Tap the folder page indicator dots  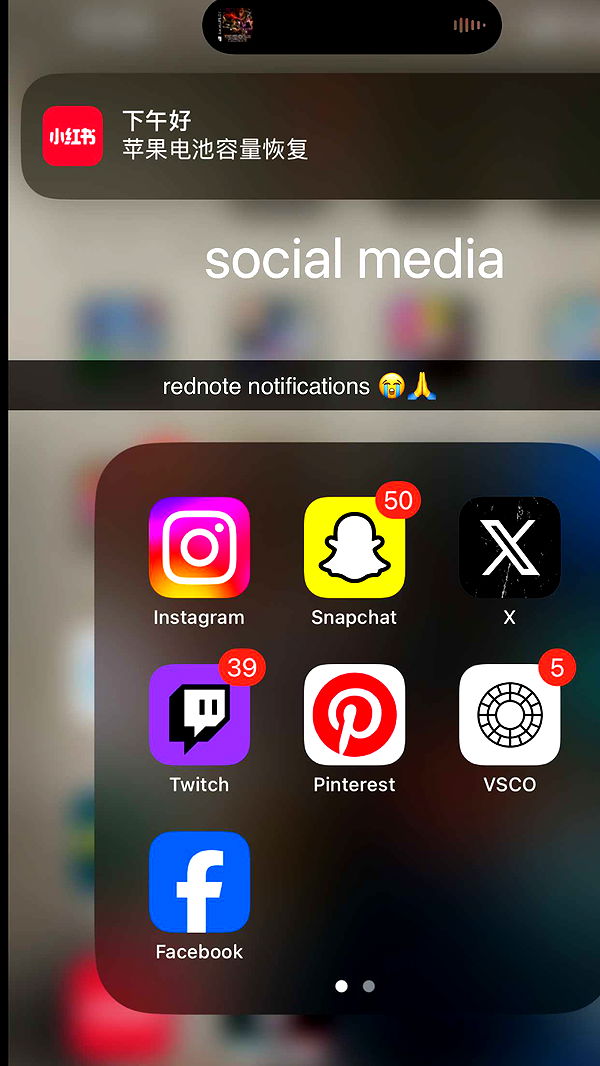355,986
